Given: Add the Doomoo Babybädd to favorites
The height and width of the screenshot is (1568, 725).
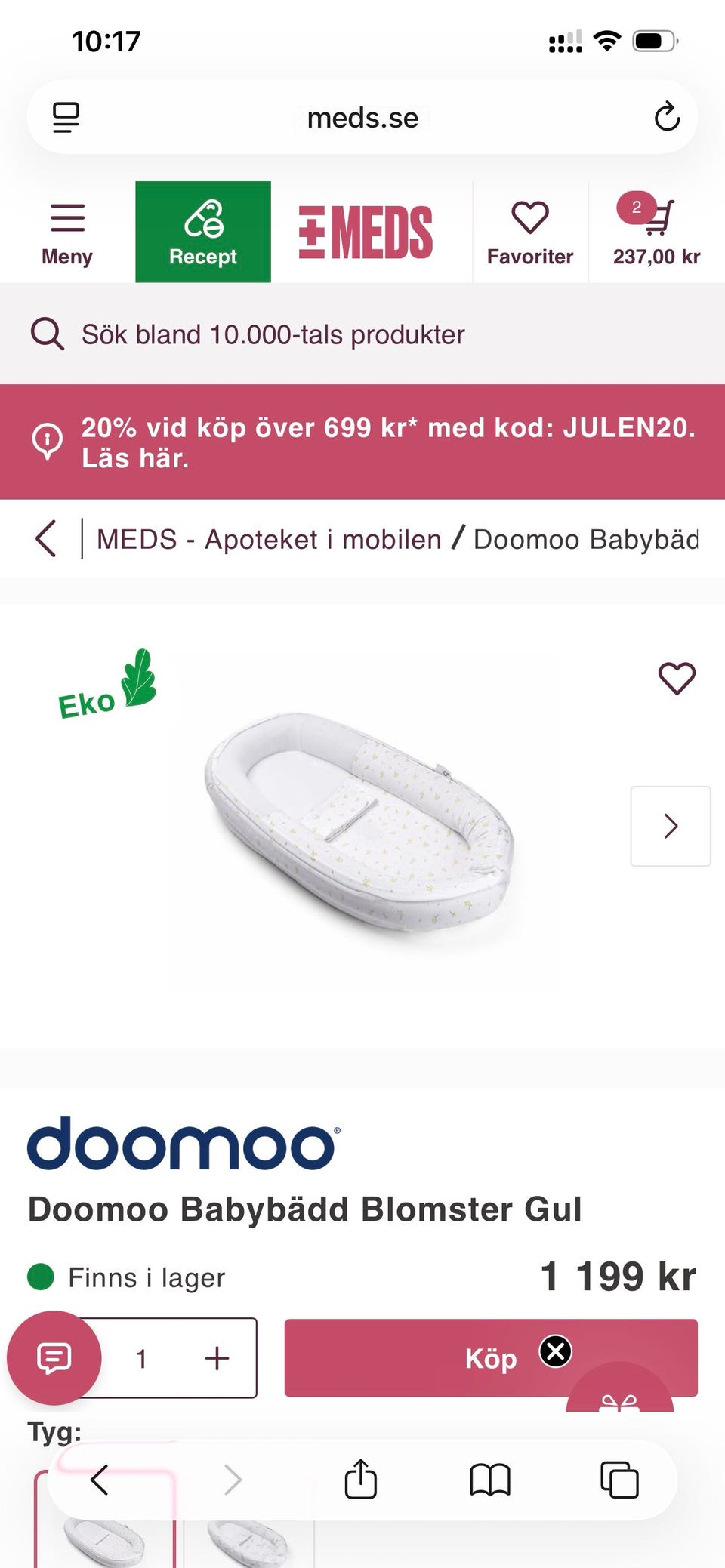Looking at the screenshot, I should click(676, 677).
